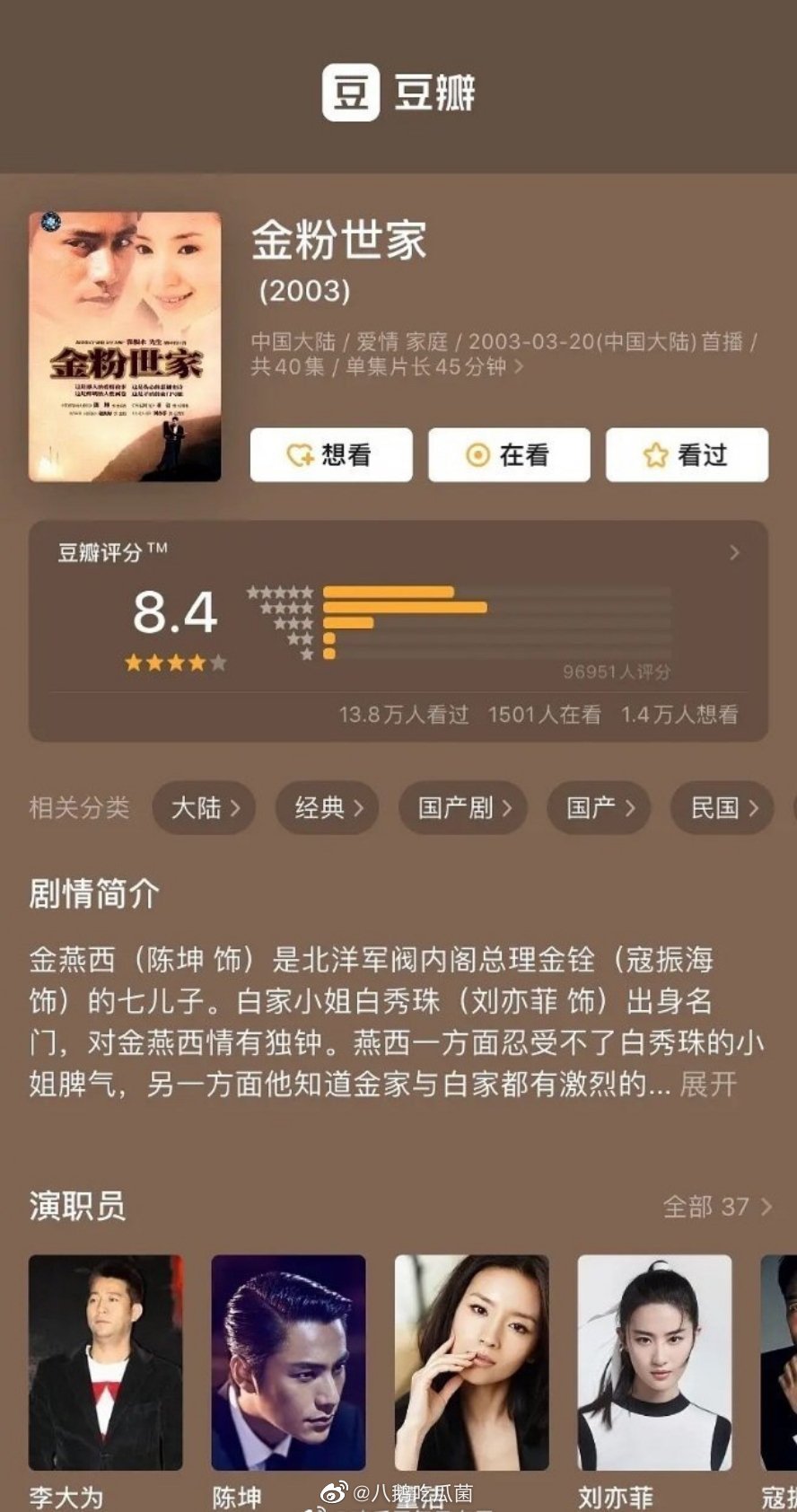Image resolution: width=797 pixels, height=1512 pixels.
Task: Open the 国产剧 category chip
Action: tap(463, 808)
